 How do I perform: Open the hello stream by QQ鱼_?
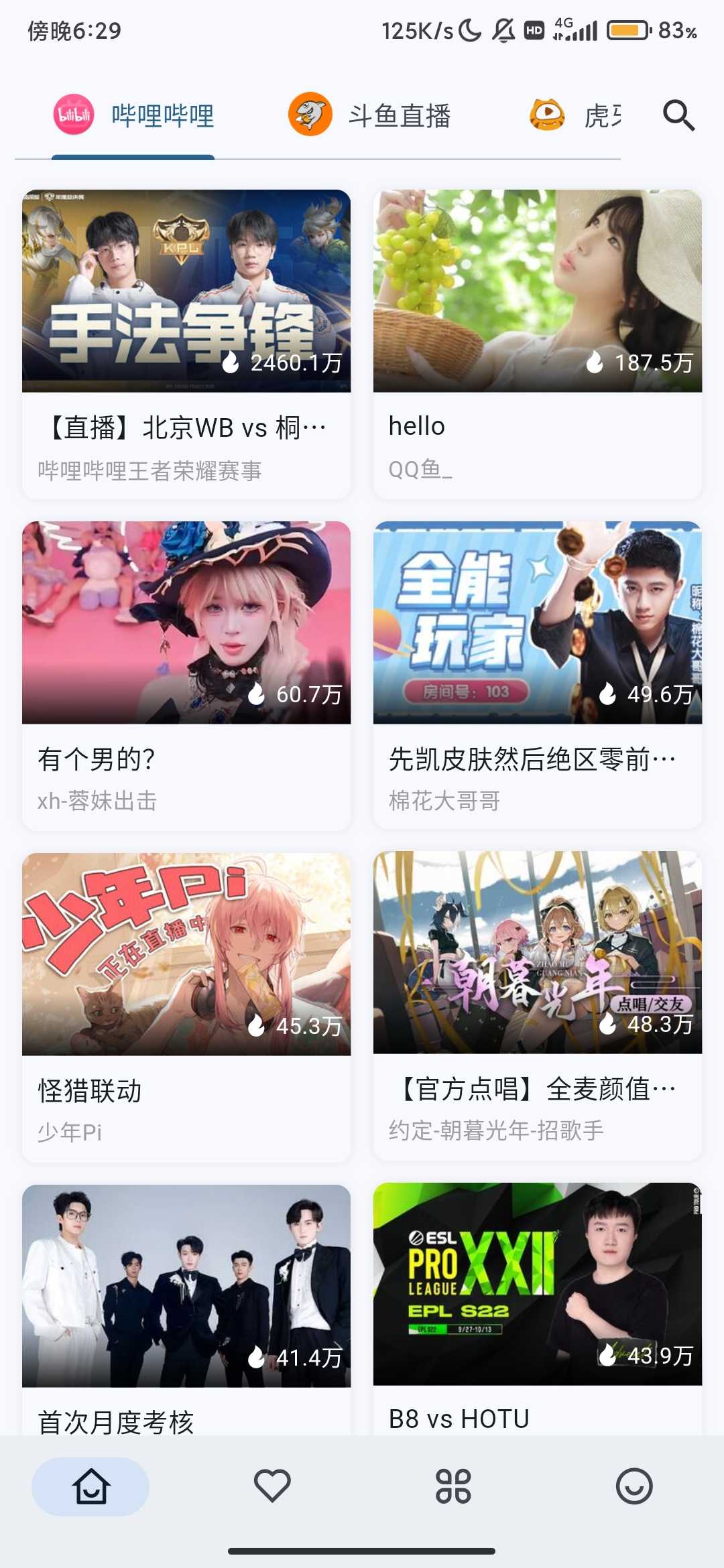click(x=538, y=344)
